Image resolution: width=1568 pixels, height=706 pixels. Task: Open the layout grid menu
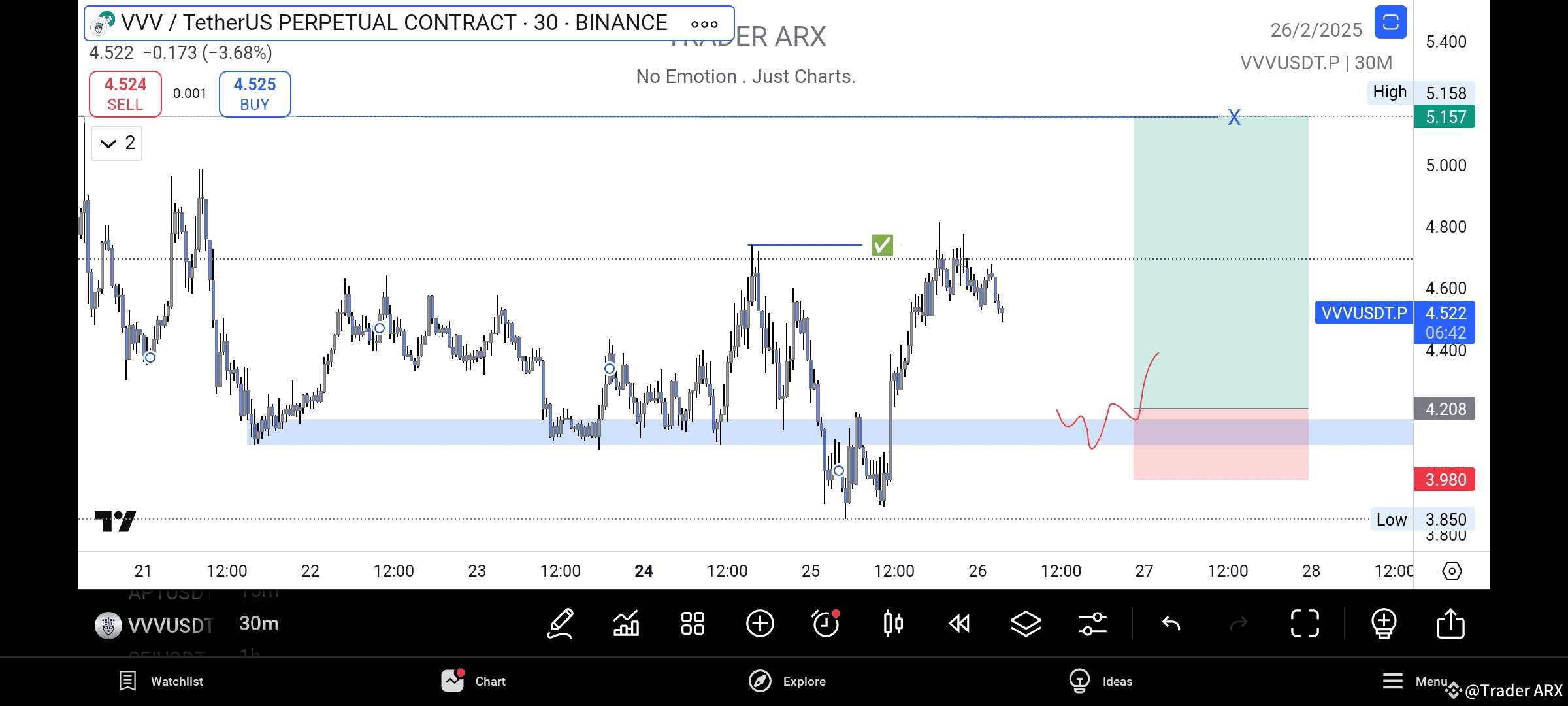point(693,624)
